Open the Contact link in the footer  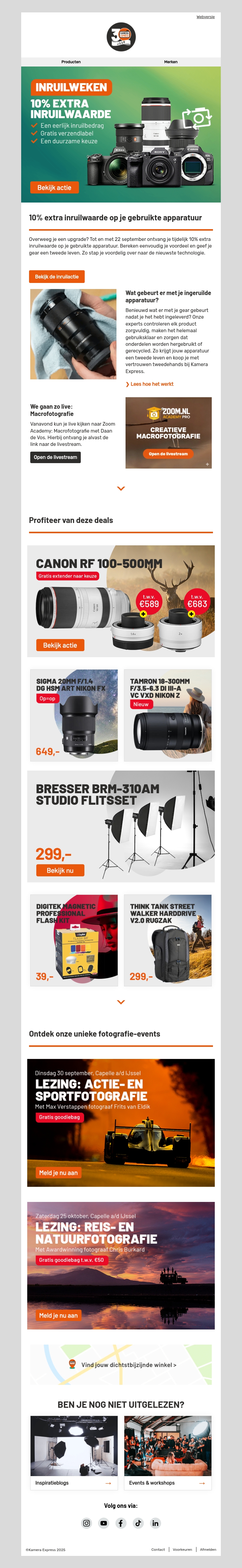(158, 1550)
